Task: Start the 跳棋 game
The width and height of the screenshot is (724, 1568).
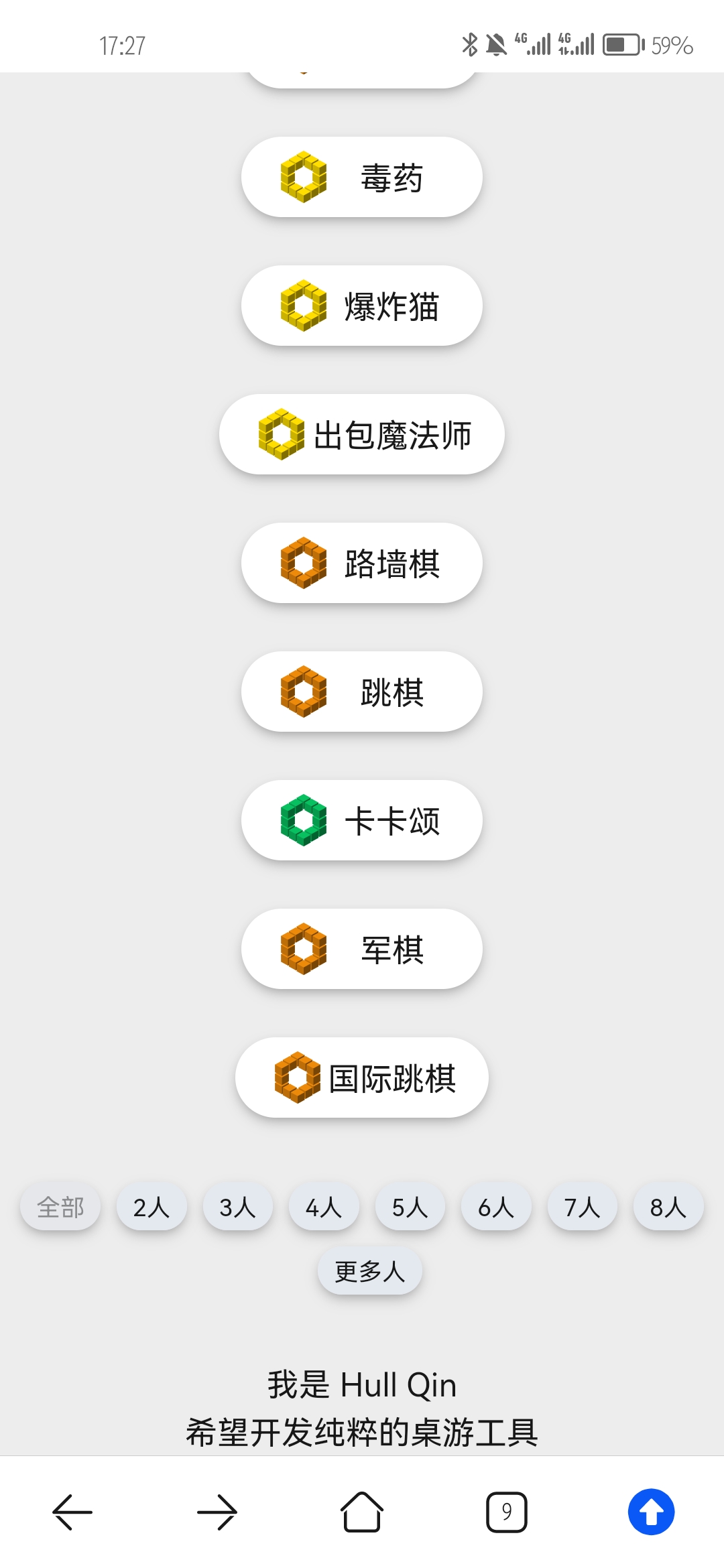Action: click(362, 692)
